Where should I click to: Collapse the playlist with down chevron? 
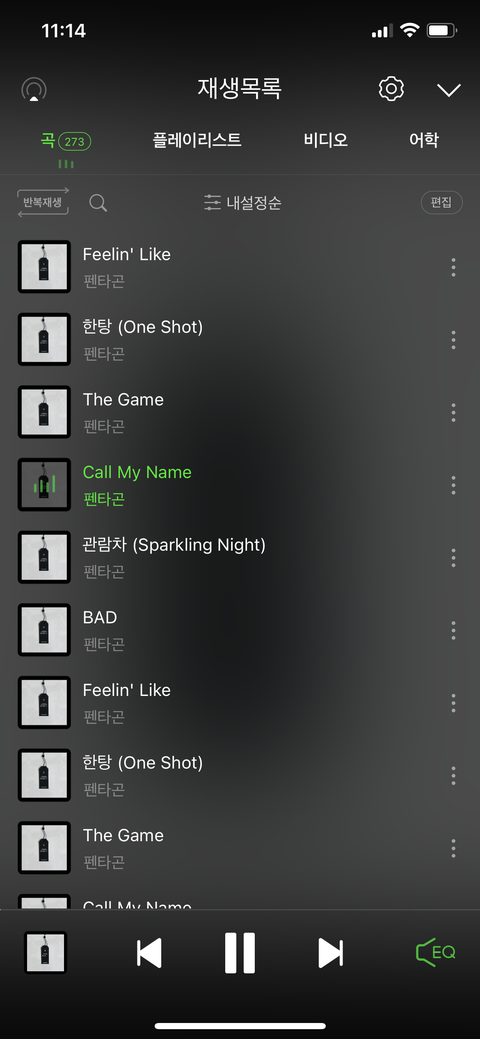tap(449, 90)
